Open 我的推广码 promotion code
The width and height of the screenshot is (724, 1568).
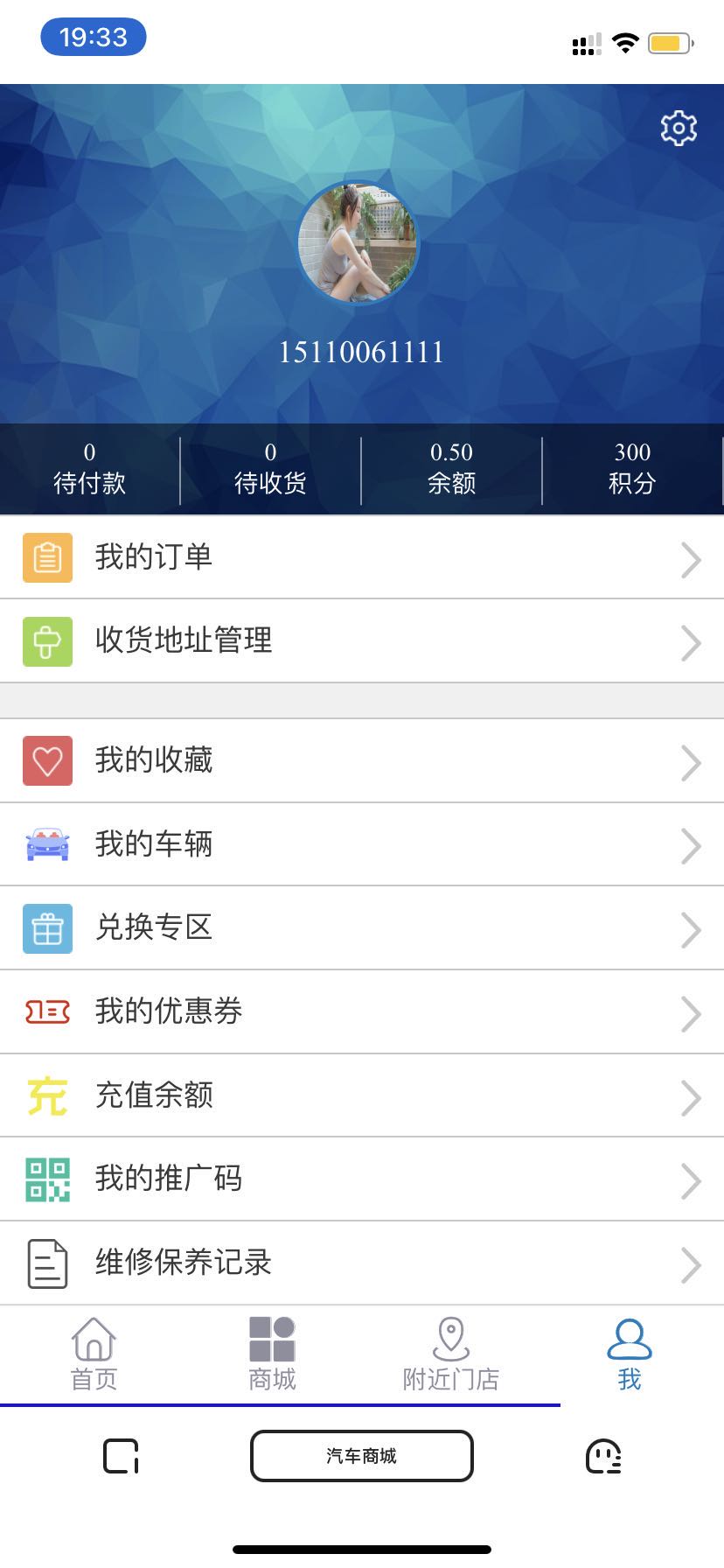coord(362,1179)
